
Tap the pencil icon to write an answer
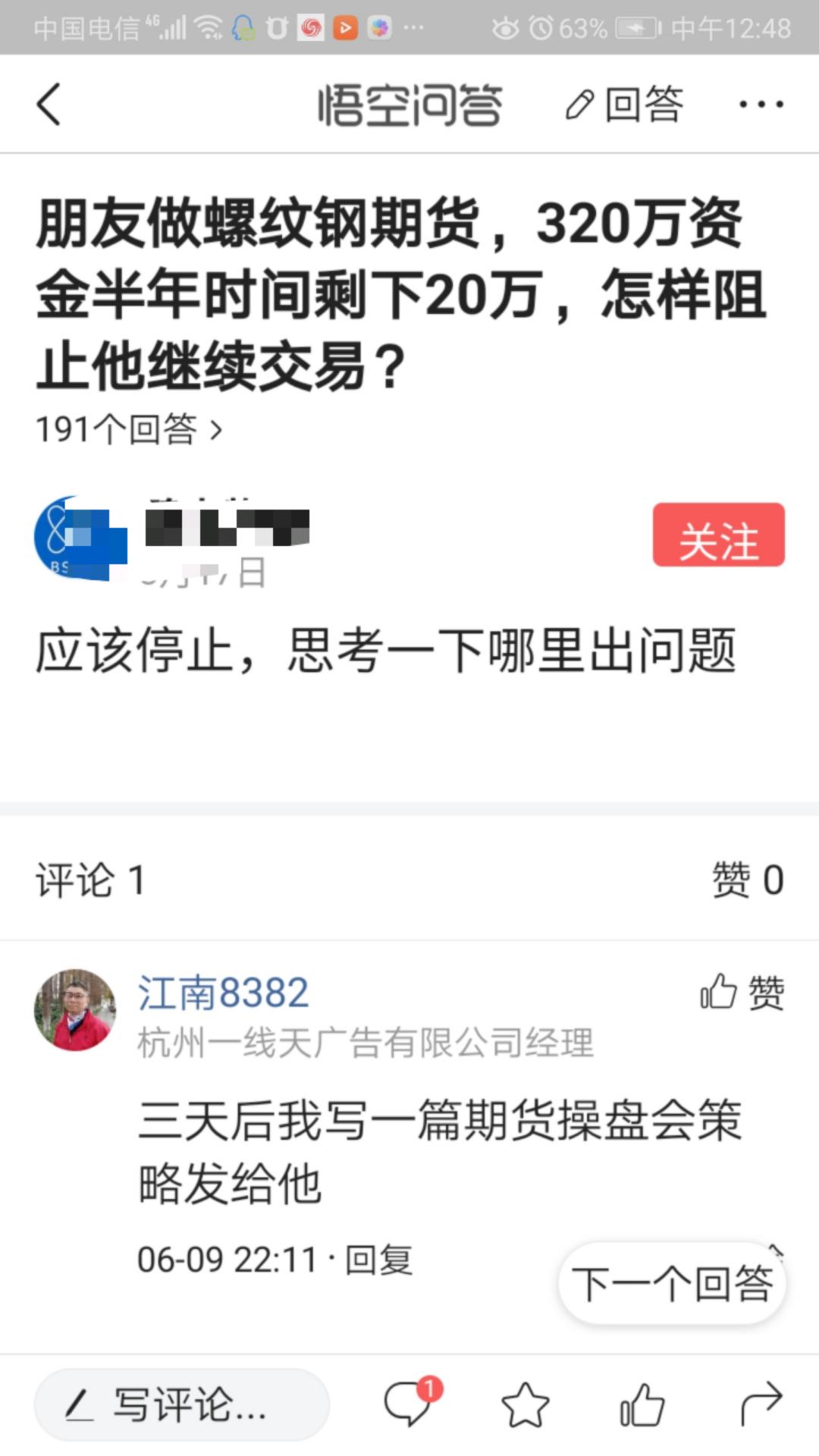tap(581, 103)
